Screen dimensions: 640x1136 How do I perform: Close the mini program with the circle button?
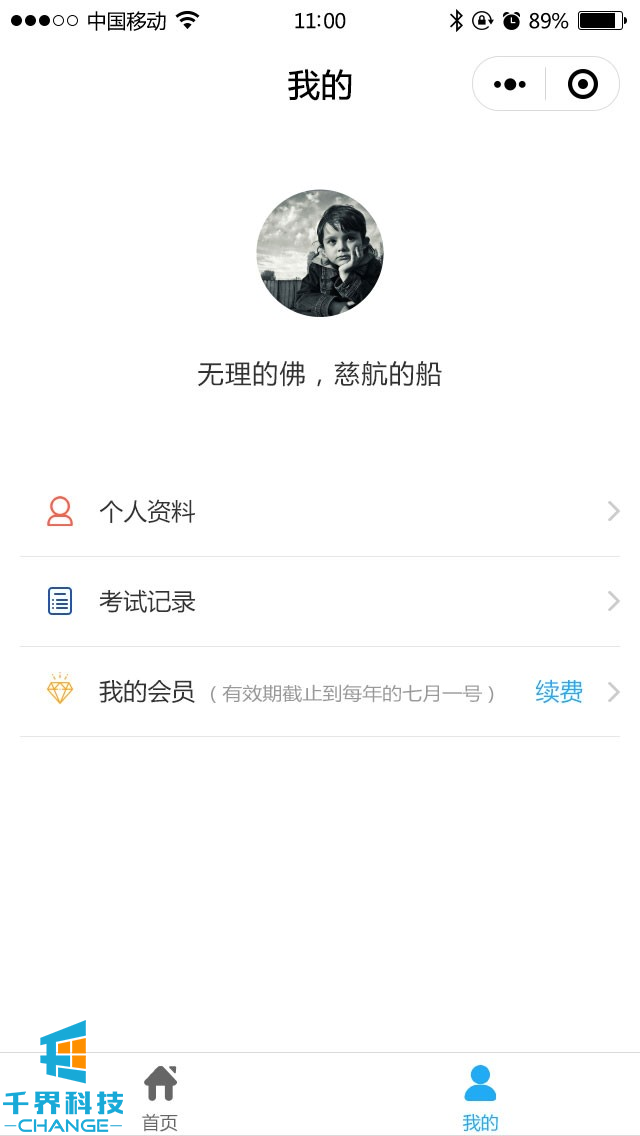[x=582, y=84]
